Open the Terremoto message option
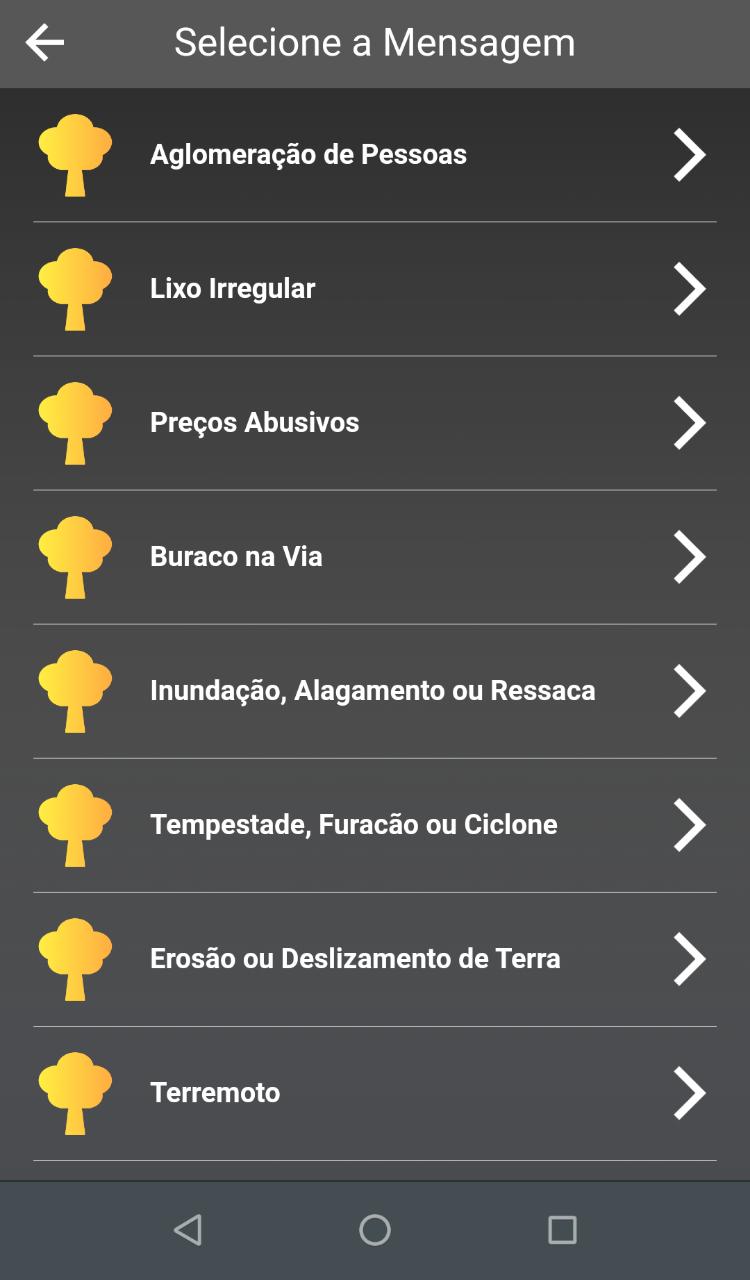Image resolution: width=750 pixels, height=1280 pixels. tap(375, 1093)
